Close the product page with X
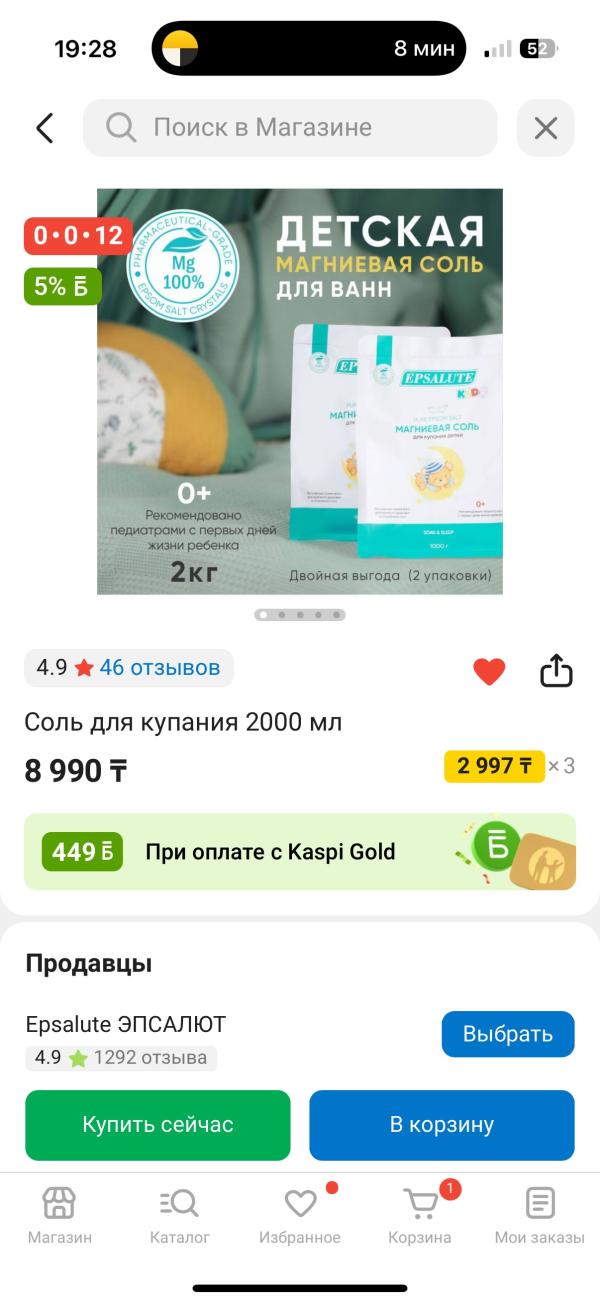Screen dimensions: 600x1303 coord(545,128)
